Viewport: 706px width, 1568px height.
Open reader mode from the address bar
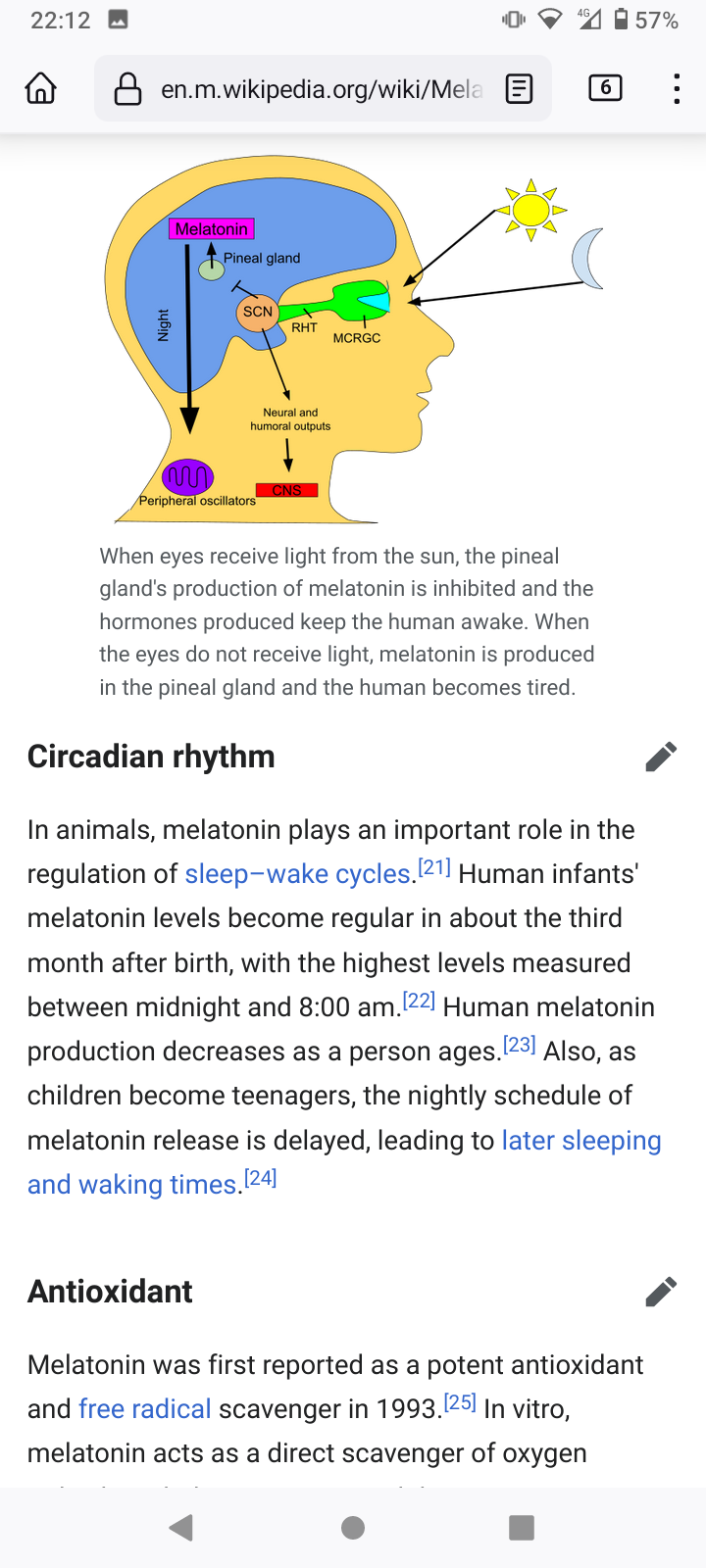pos(519,89)
